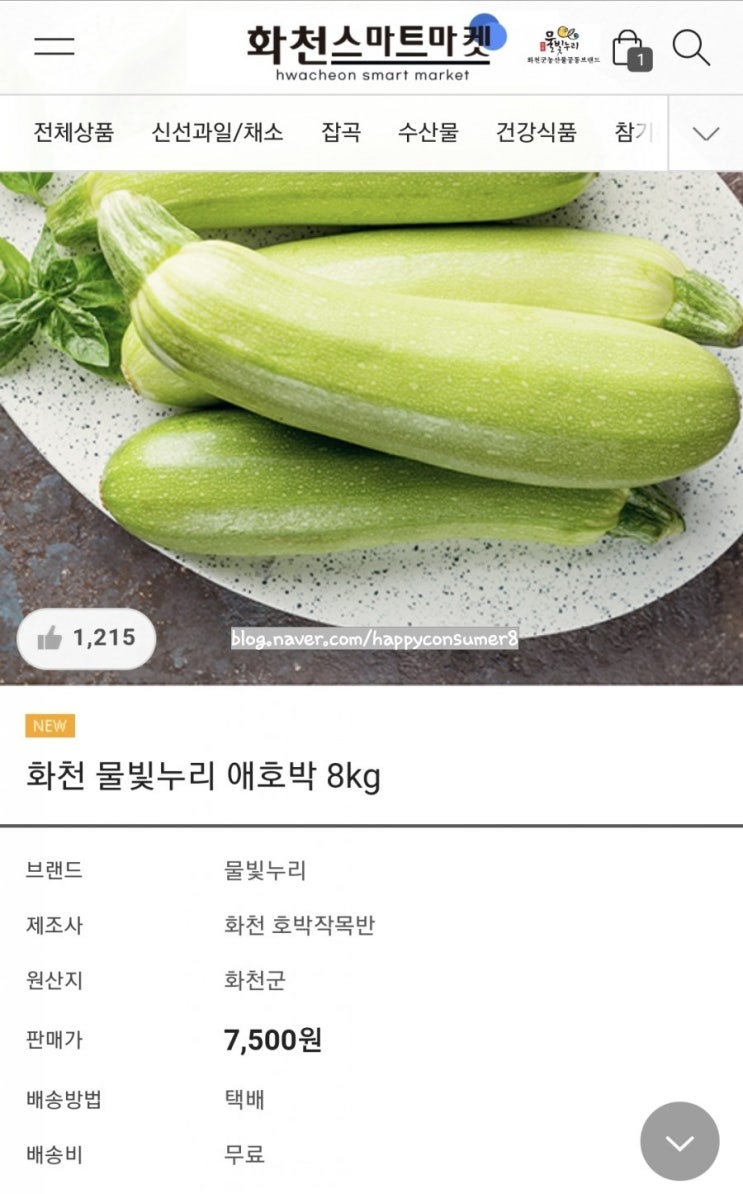Image resolution: width=743 pixels, height=1194 pixels.
Task: Tap the round floating down-arrow button
Action: (x=680, y=1141)
